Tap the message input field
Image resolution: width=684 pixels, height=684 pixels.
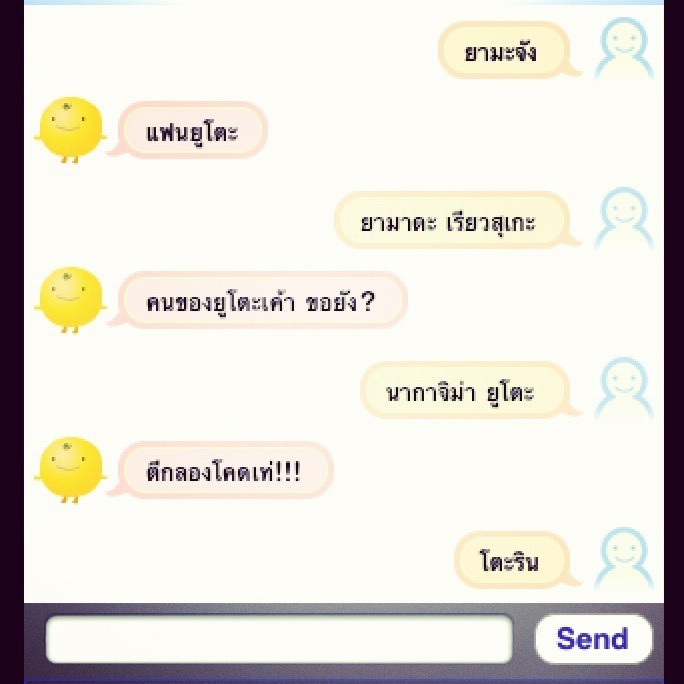coord(279,639)
